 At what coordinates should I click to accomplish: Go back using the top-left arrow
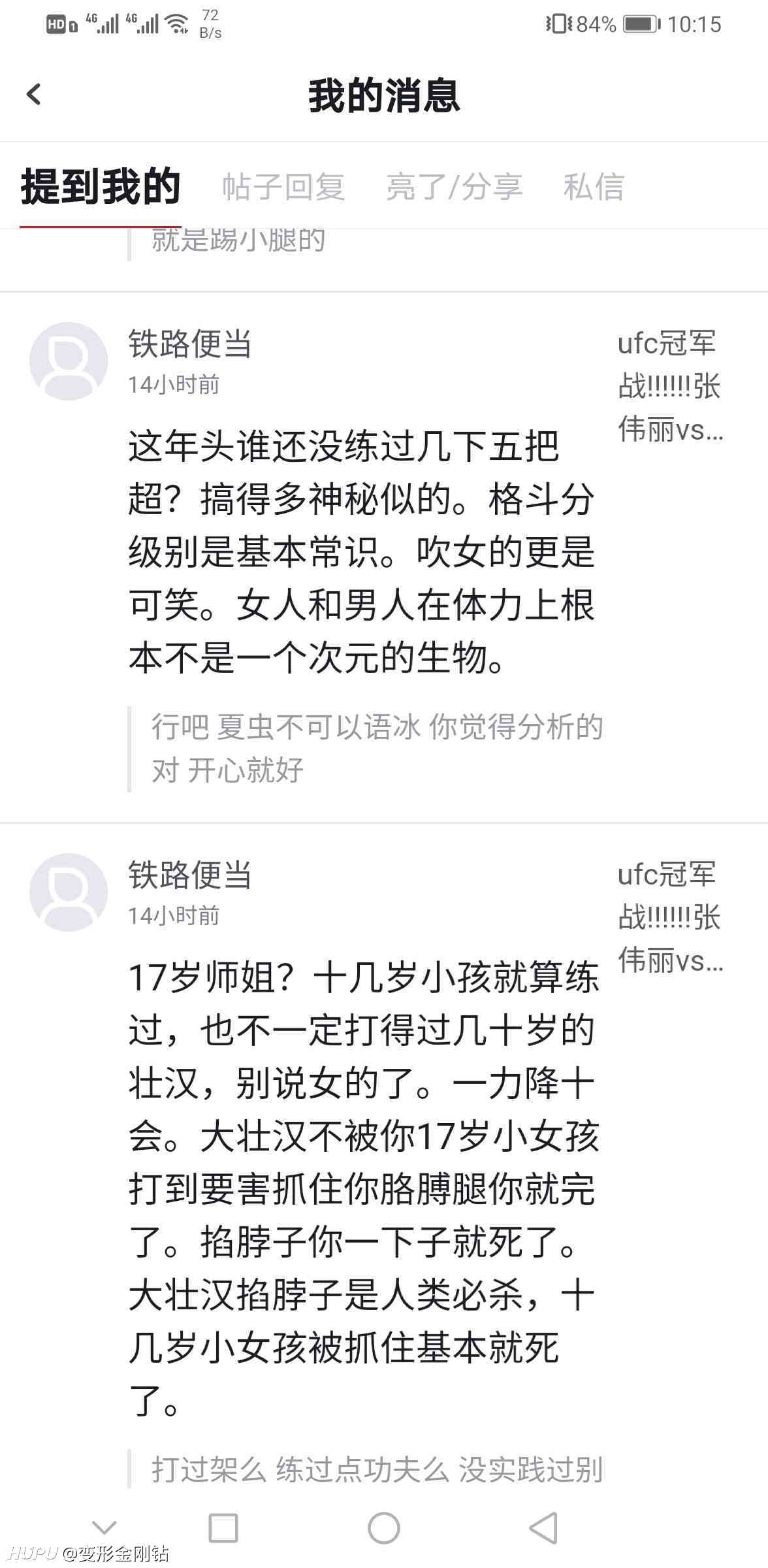pyautogui.click(x=34, y=94)
